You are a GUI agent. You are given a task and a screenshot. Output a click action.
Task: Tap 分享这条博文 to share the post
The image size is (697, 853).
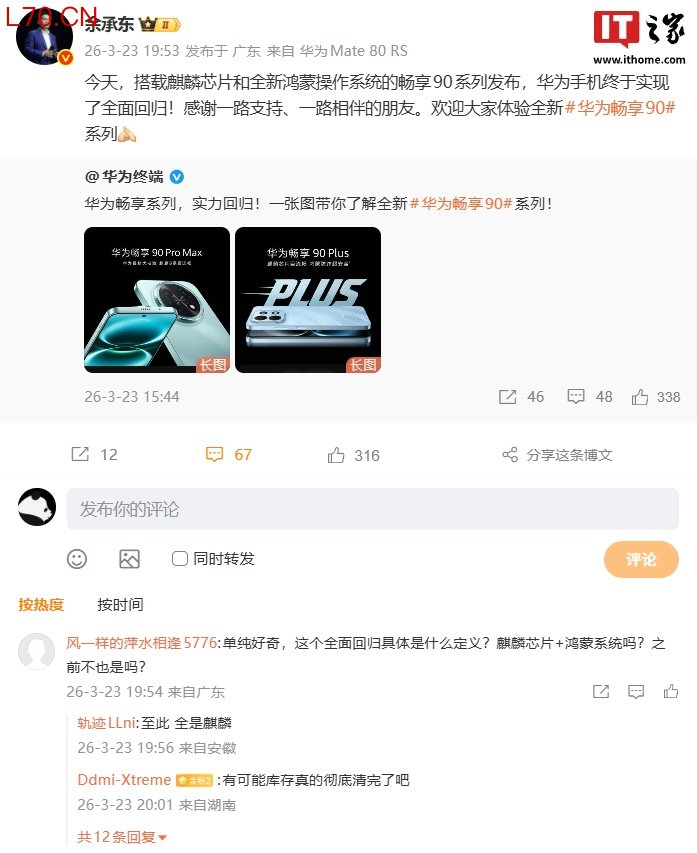(557, 455)
